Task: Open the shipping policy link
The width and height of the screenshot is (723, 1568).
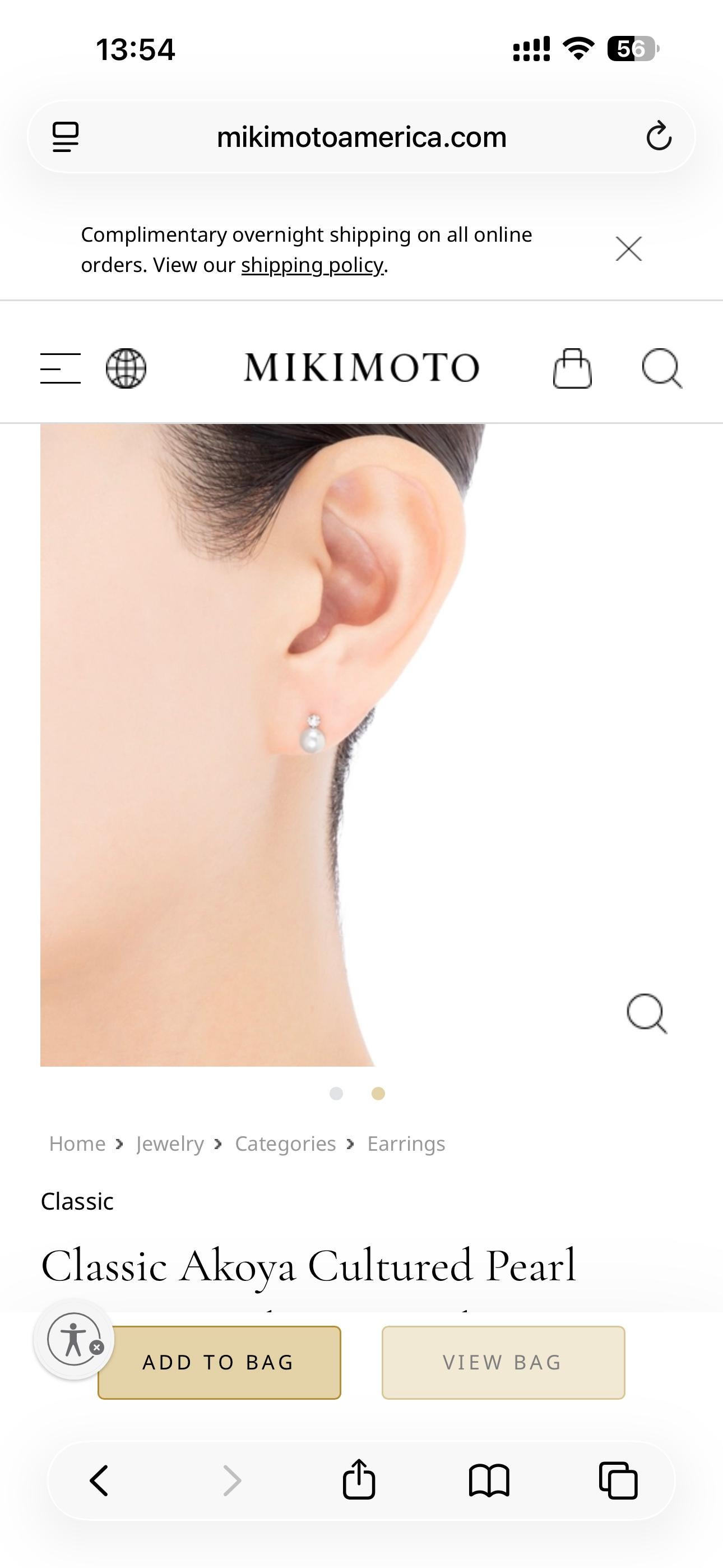Action: click(x=312, y=264)
